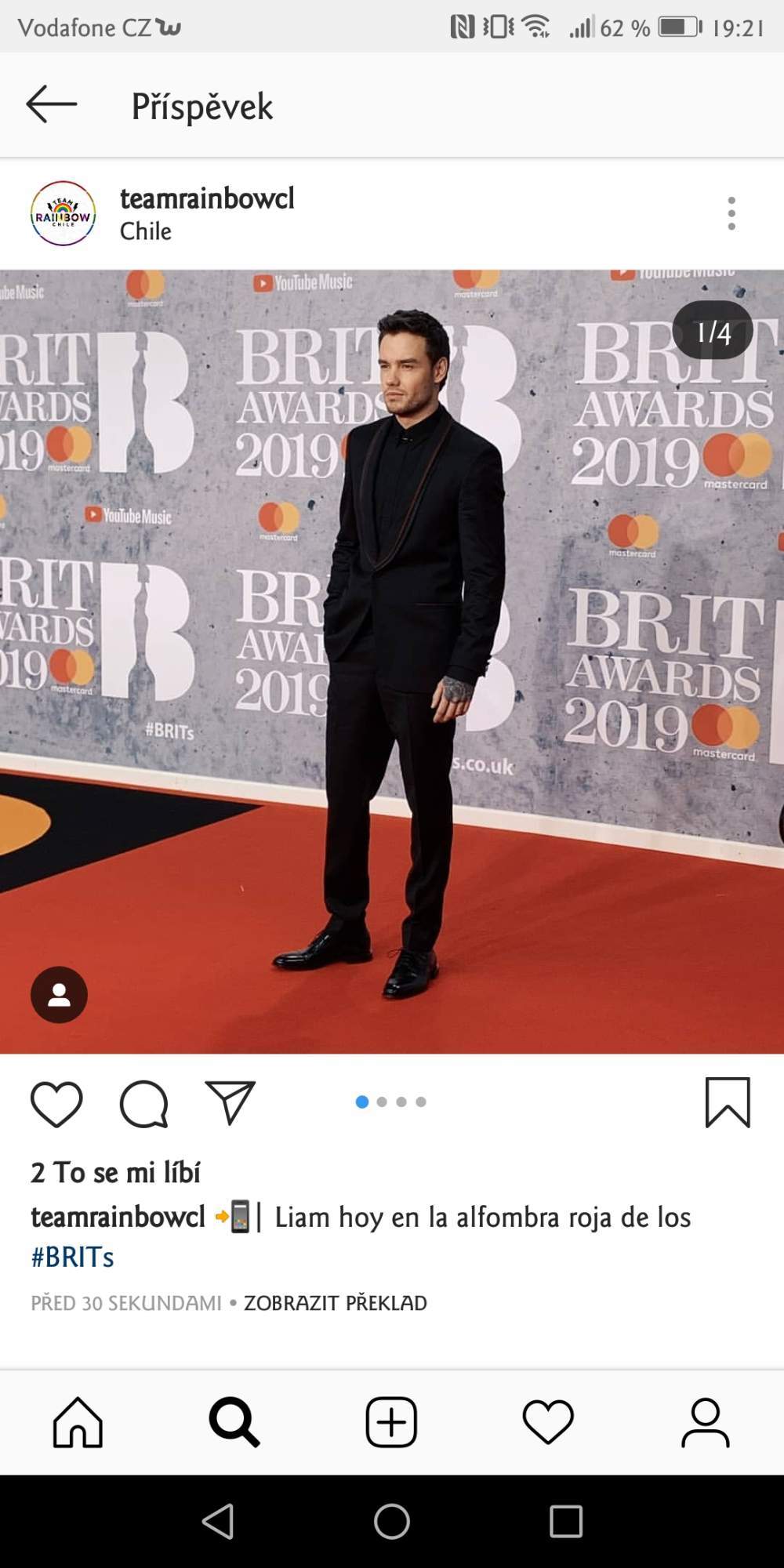The height and width of the screenshot is (1568, 784).
Task: Open the #BRITs hashtag
Action: tap(73, 1257)
